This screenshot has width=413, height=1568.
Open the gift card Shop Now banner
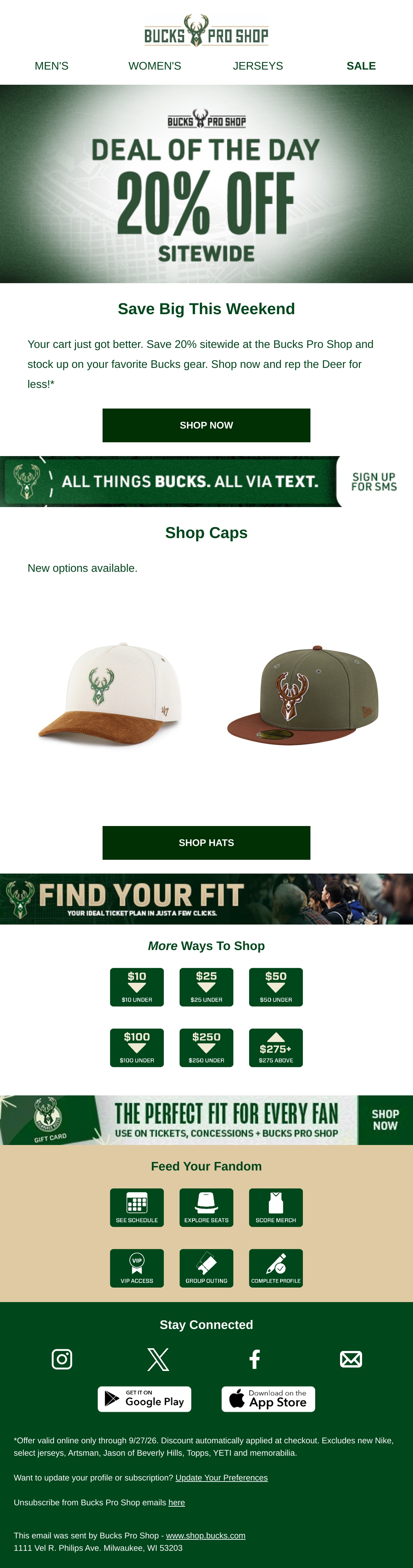[206, 1120]
